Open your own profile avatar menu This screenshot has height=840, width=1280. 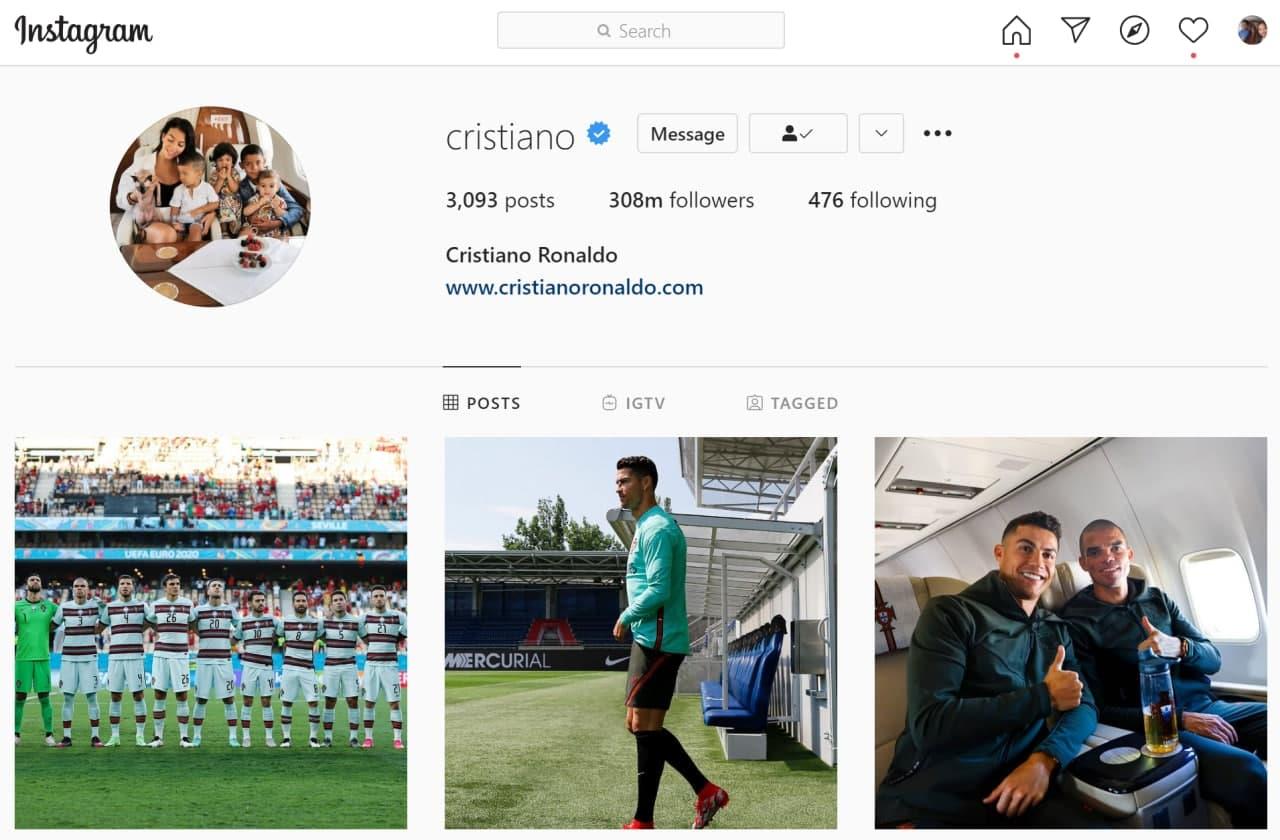1252,30
